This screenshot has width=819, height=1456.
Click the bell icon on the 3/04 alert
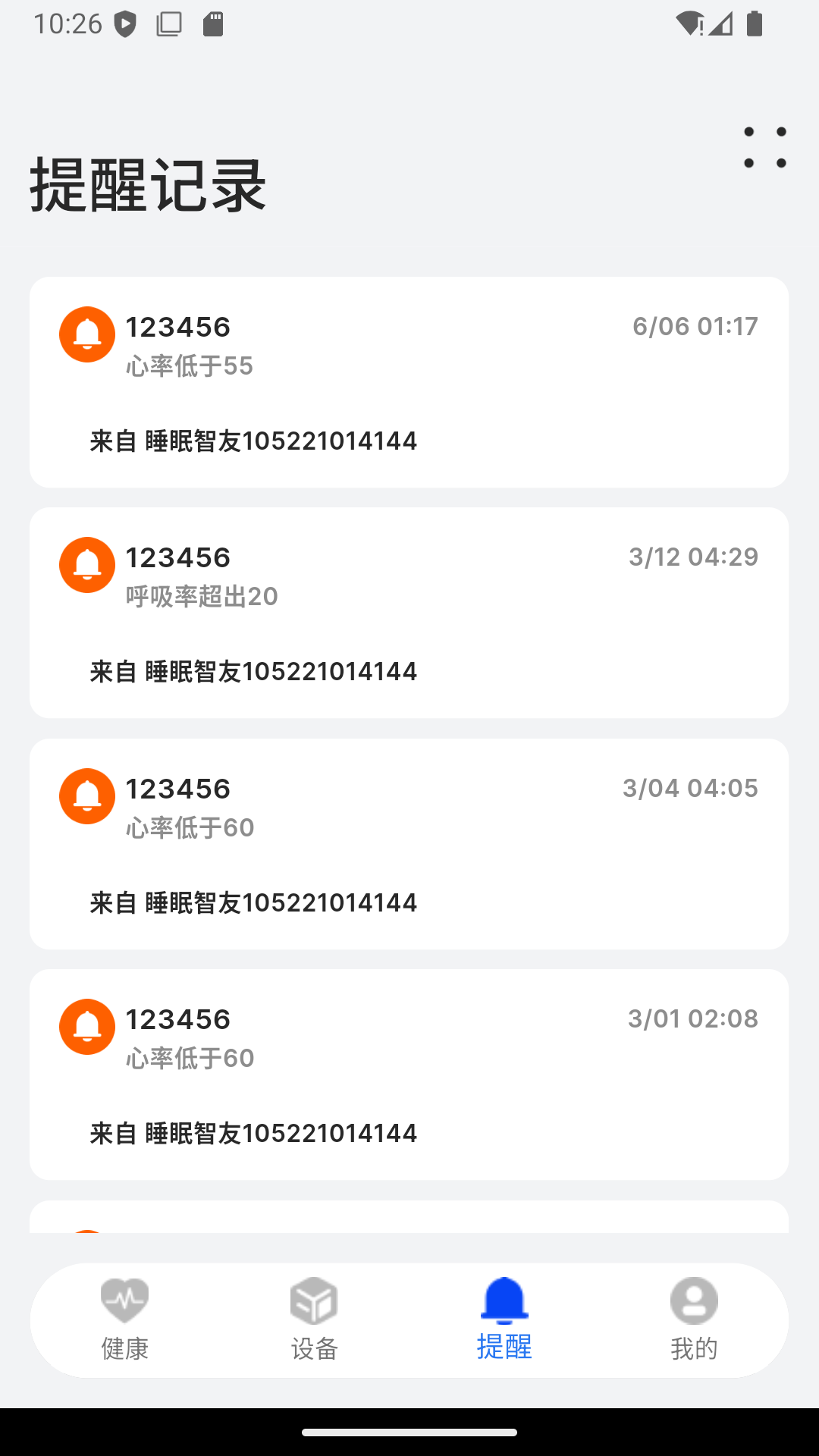tap(86, 796)
